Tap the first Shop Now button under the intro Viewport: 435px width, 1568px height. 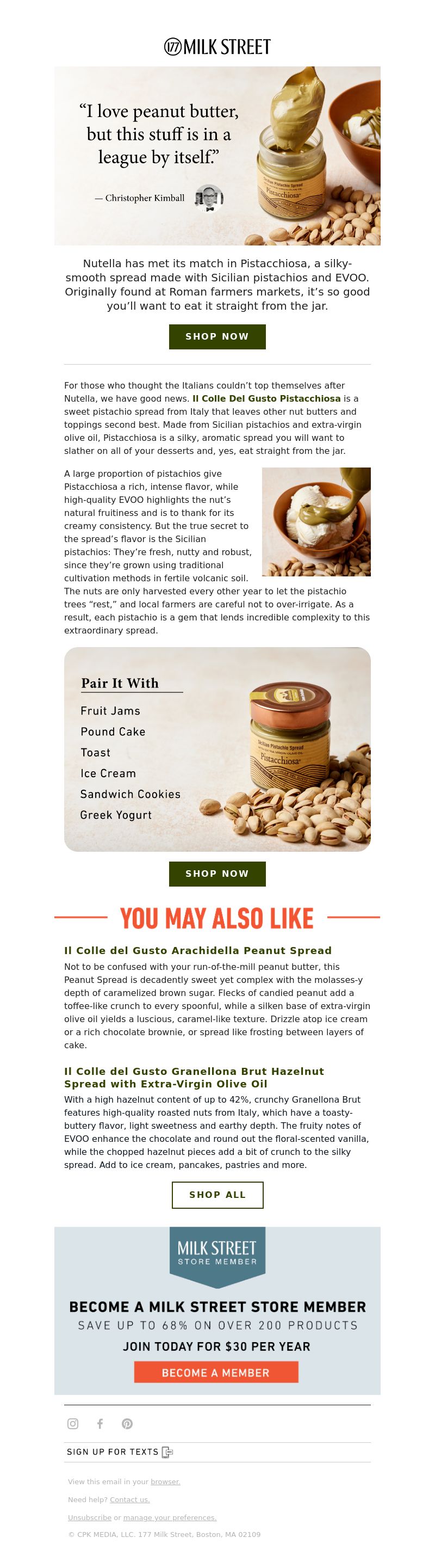coord(217,336)
